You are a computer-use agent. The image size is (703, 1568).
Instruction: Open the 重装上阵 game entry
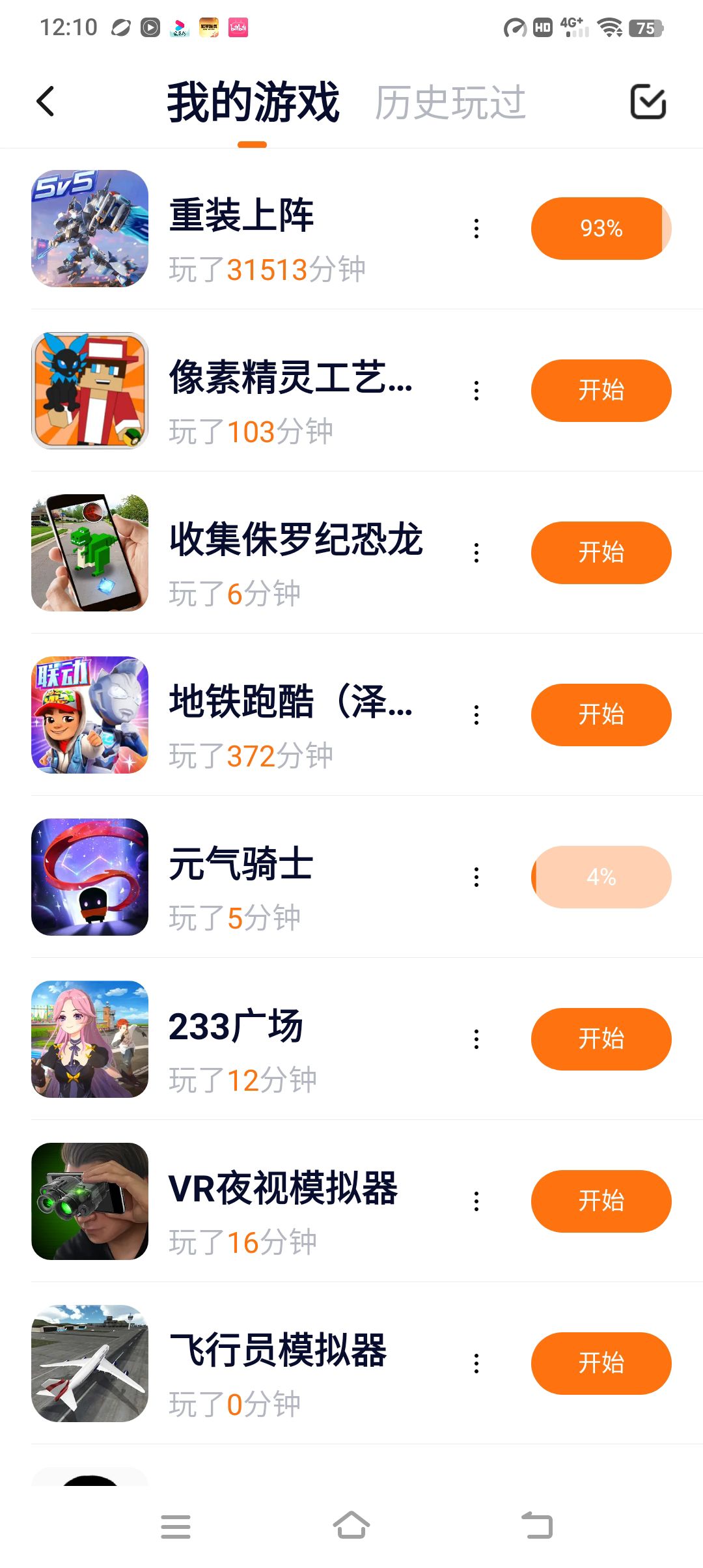(x=241, y=216)
